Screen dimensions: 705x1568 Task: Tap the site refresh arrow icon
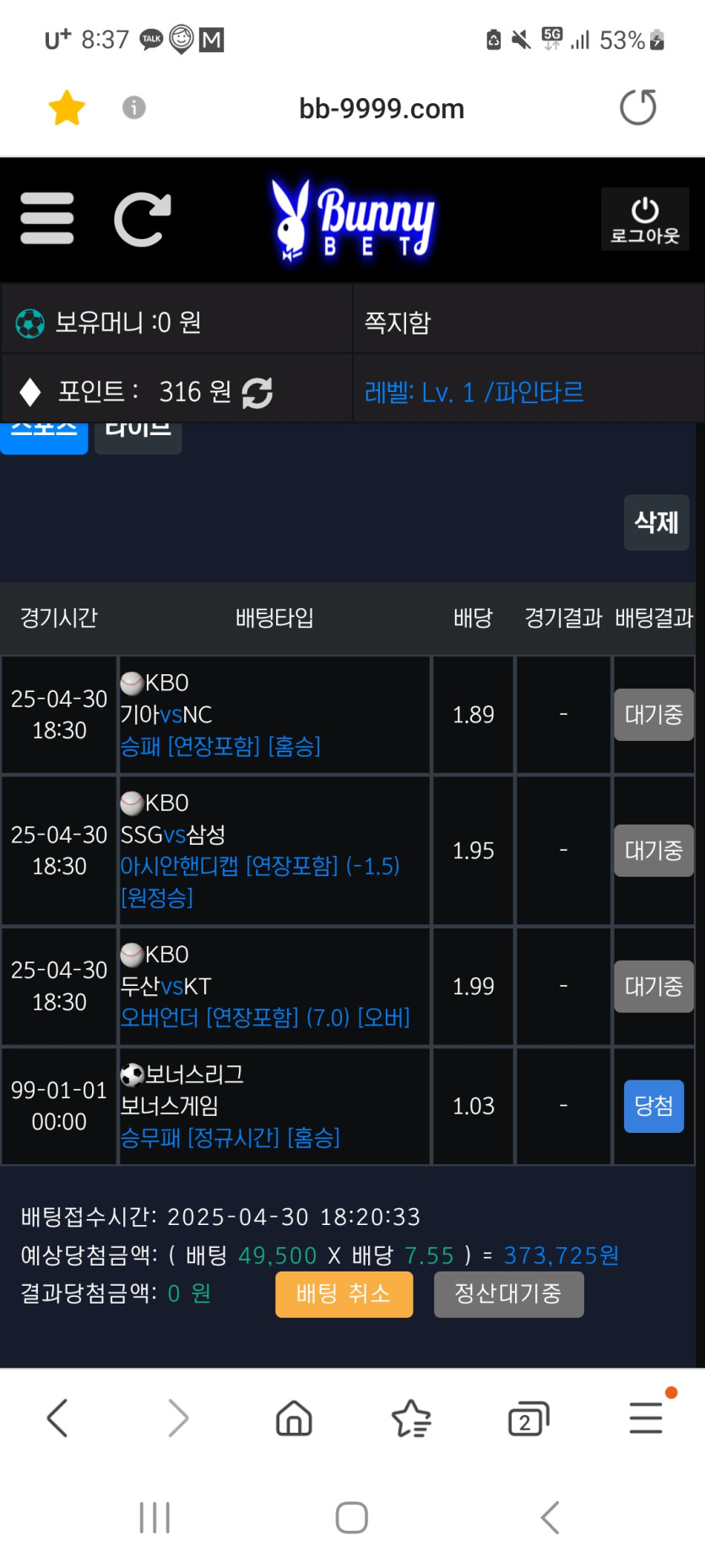click(x=142, y=220)
